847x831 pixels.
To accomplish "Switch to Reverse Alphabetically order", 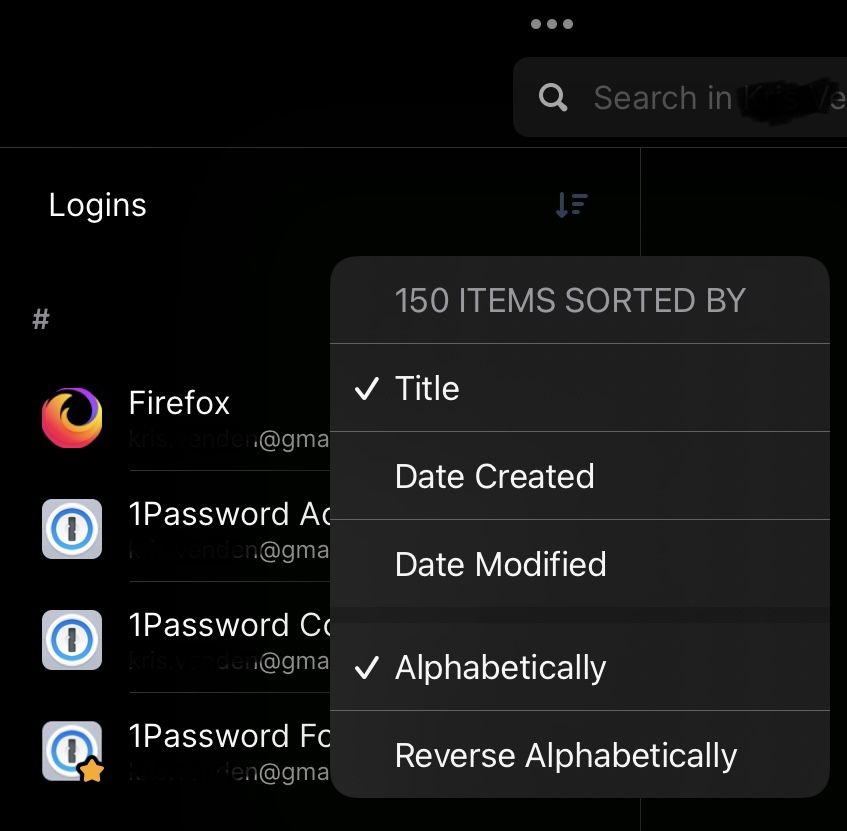I will click(580, 755).
